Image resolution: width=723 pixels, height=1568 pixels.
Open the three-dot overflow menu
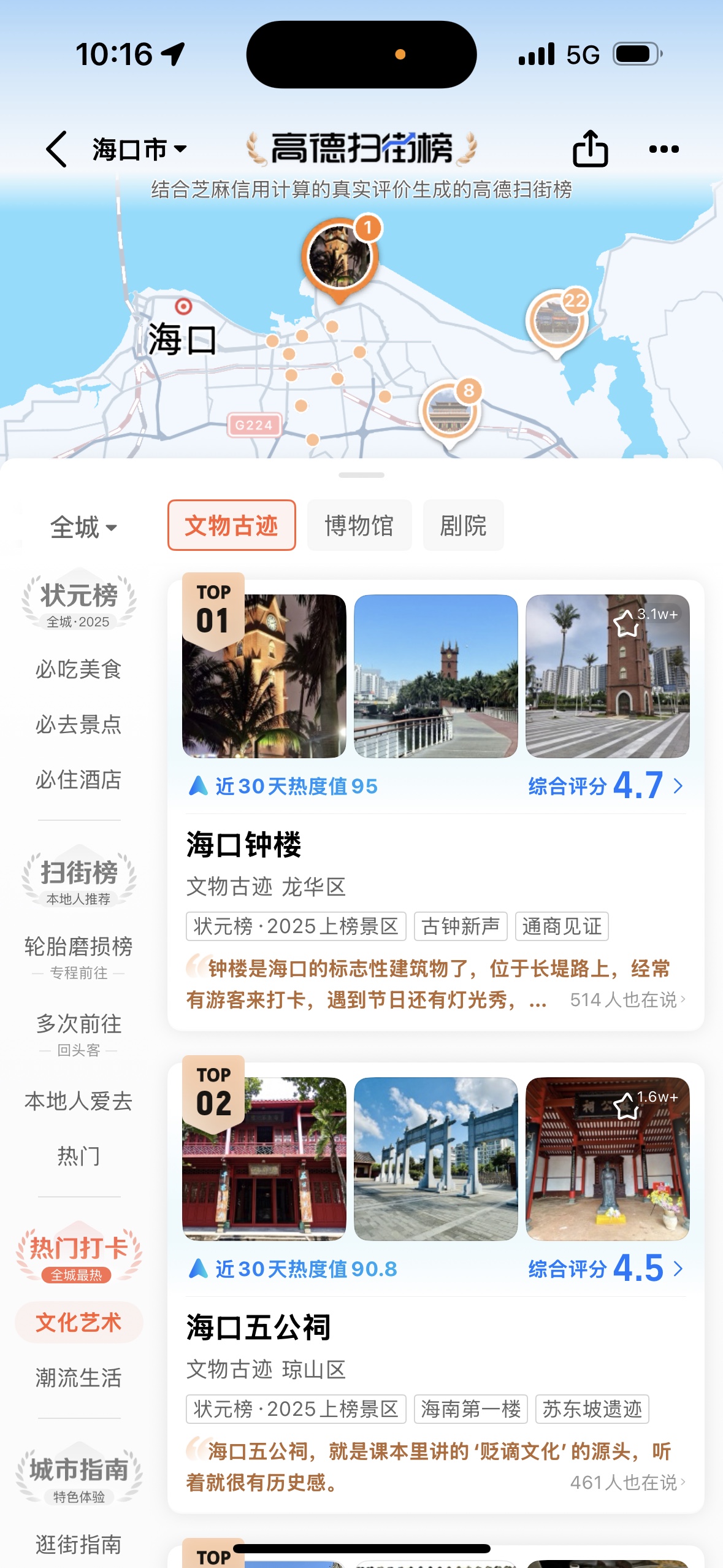coord(664,149)
